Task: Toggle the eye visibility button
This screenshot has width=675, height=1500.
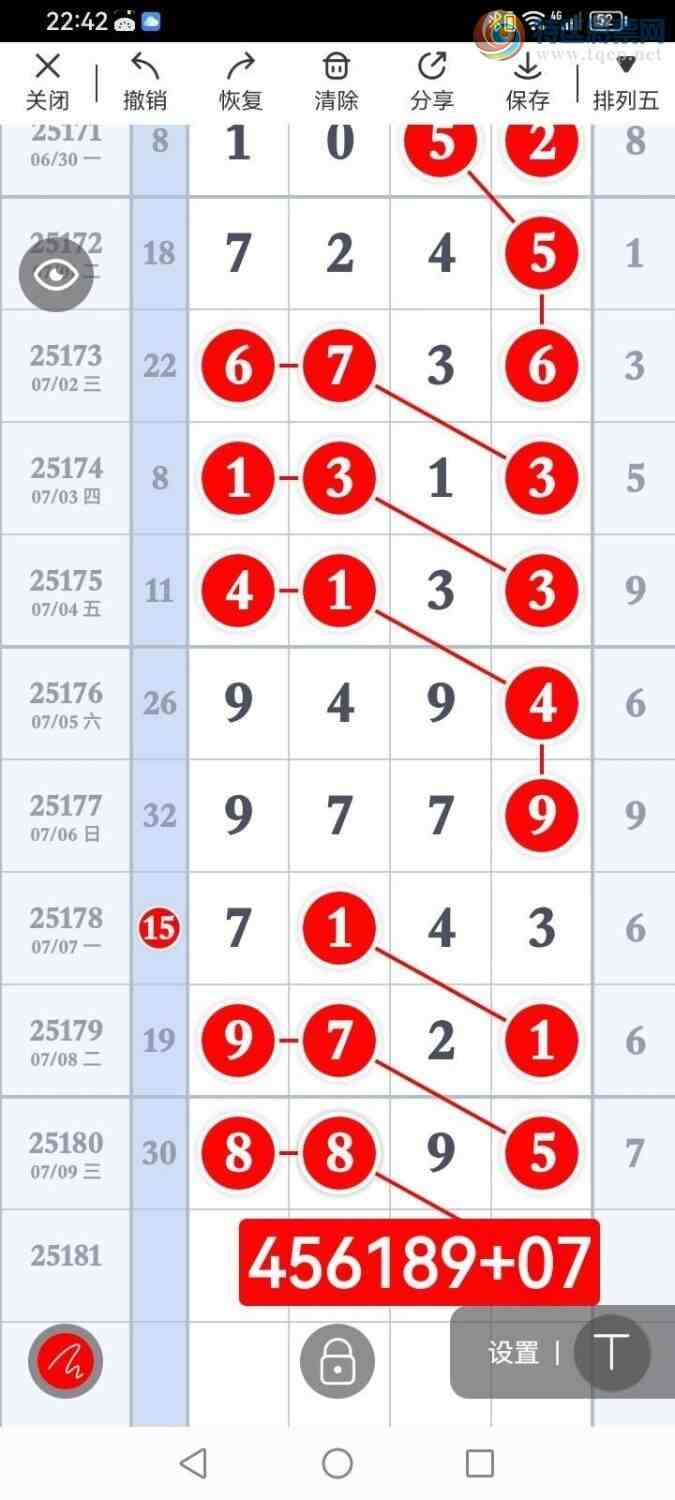Action: pos(56,274)
